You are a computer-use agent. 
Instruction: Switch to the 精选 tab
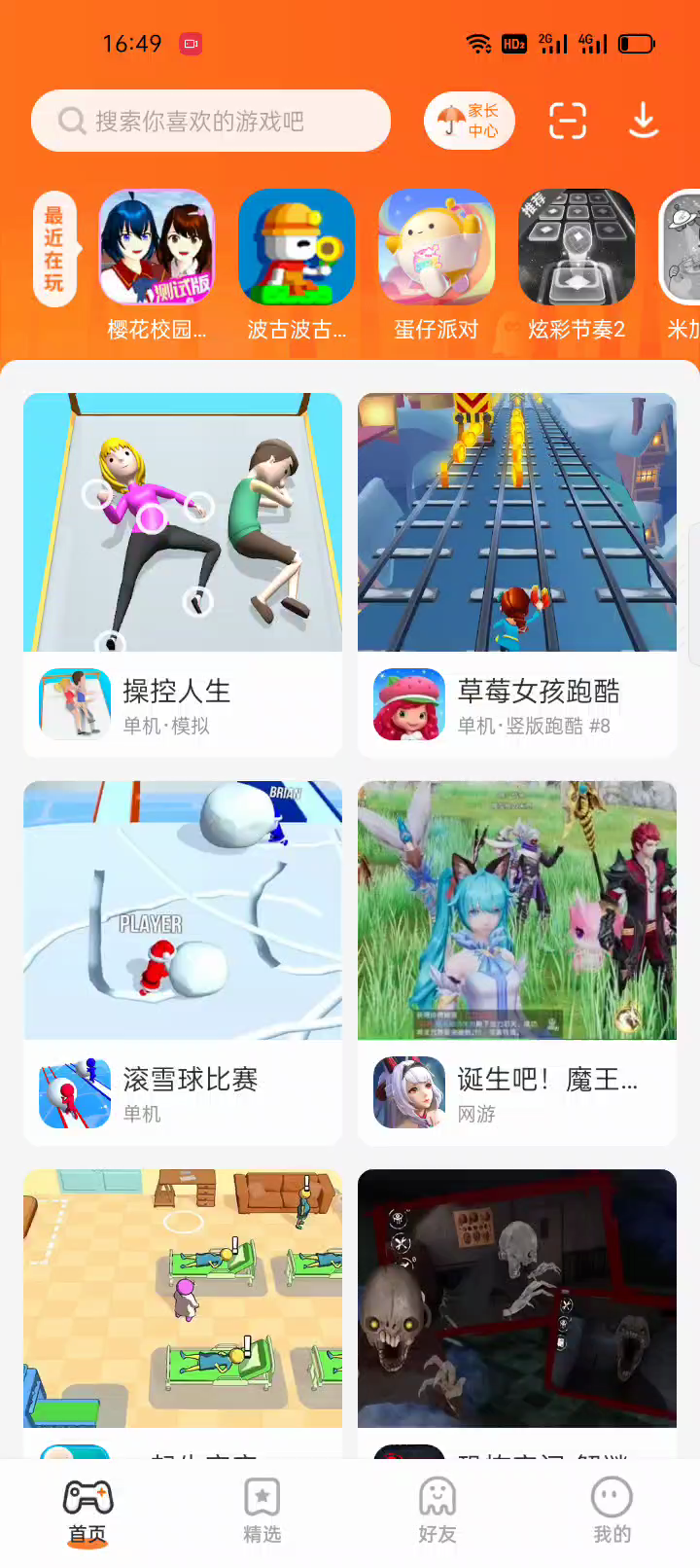pyautogui.click(x=262, y=1510)
